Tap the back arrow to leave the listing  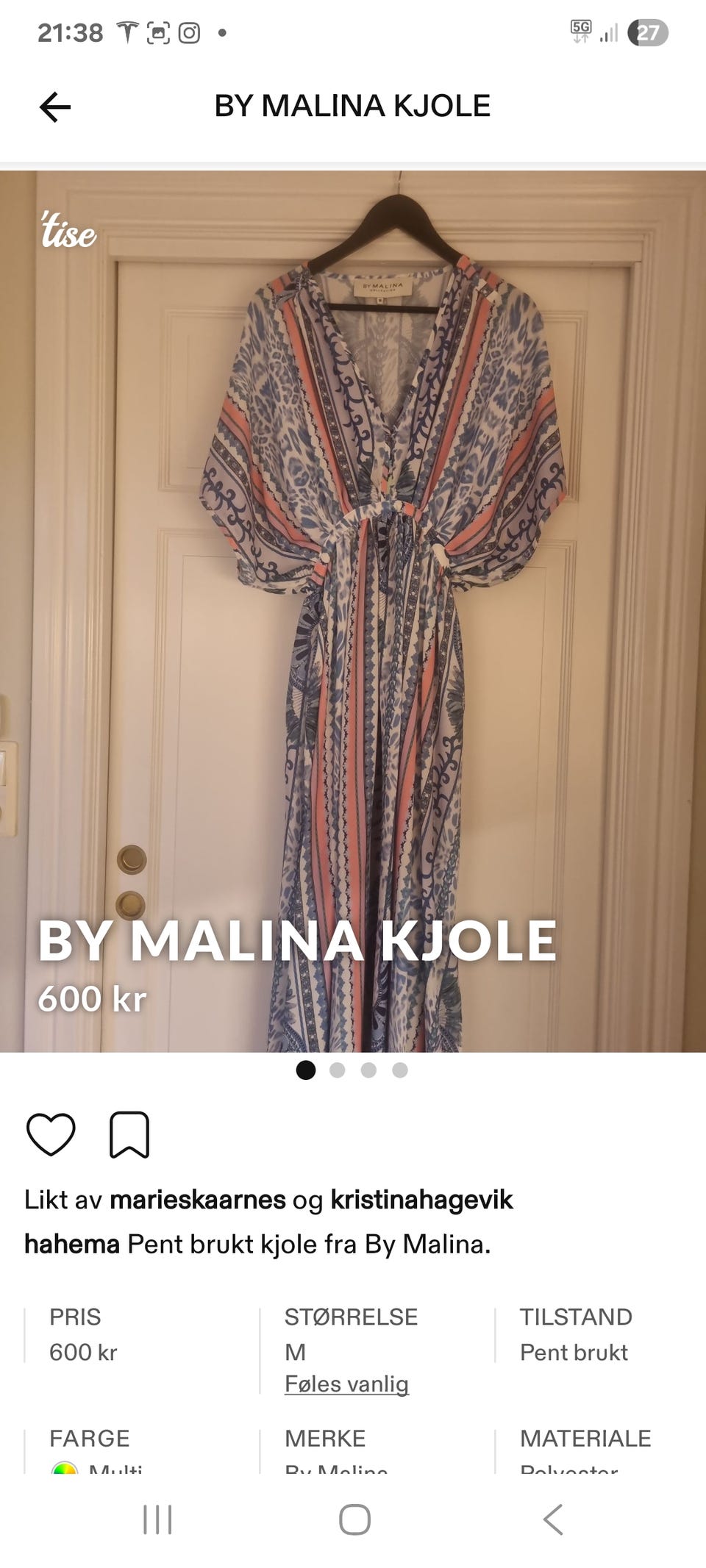coord(54,105)
